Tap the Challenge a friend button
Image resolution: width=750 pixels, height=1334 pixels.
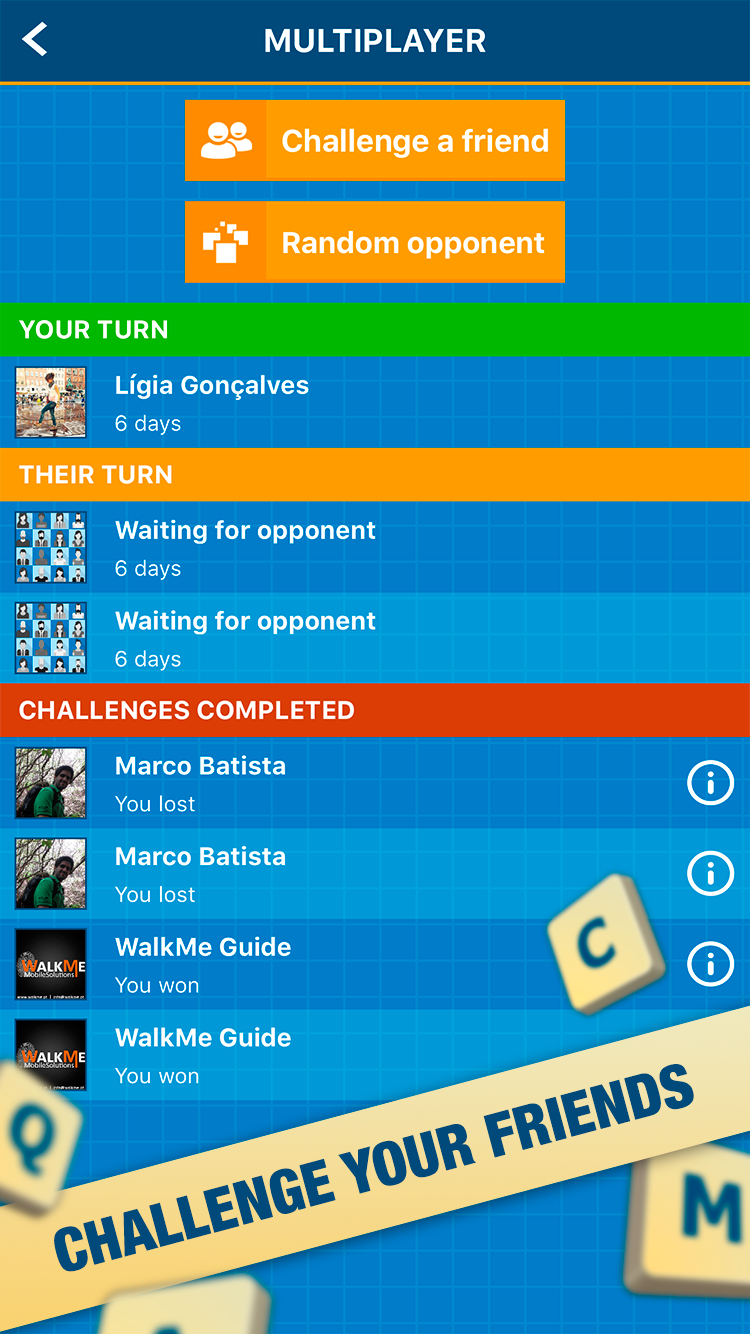[375, 141]
